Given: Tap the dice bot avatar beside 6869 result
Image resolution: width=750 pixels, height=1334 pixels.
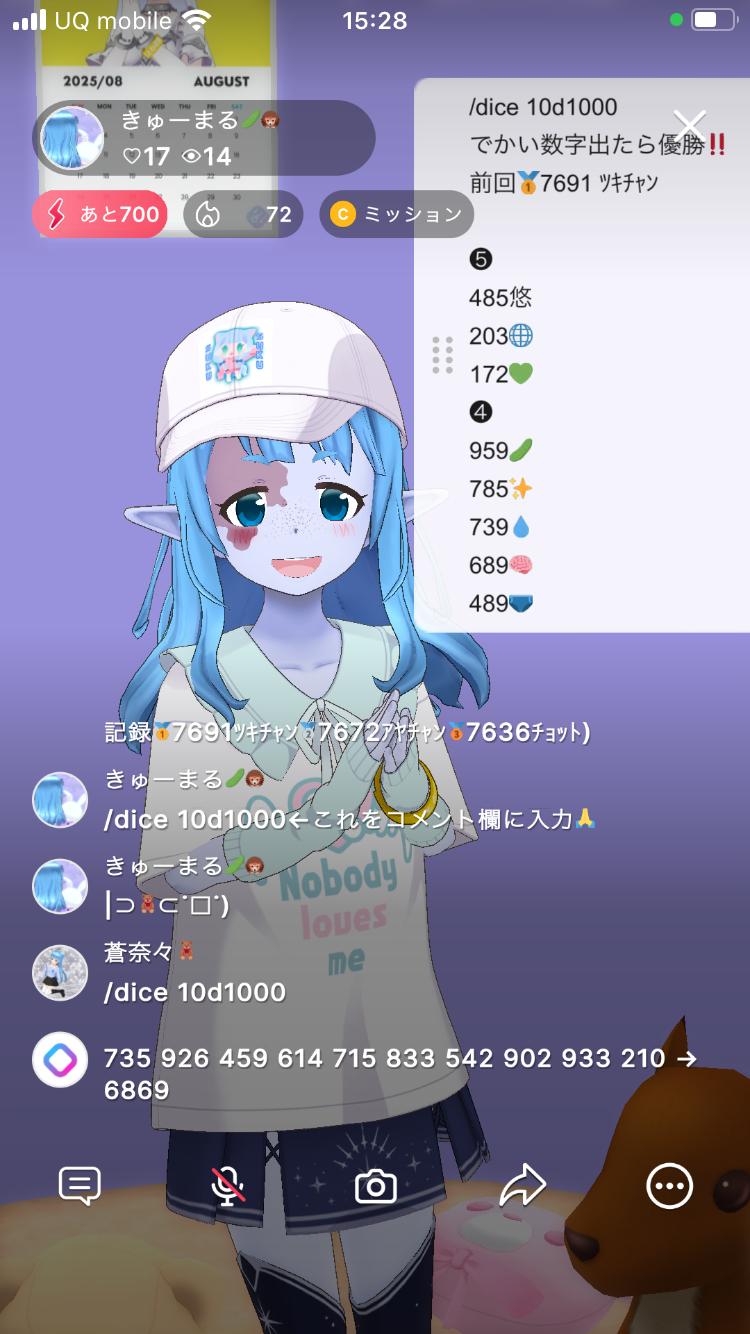Looking at the screenshot, I should pos(60,1059).
